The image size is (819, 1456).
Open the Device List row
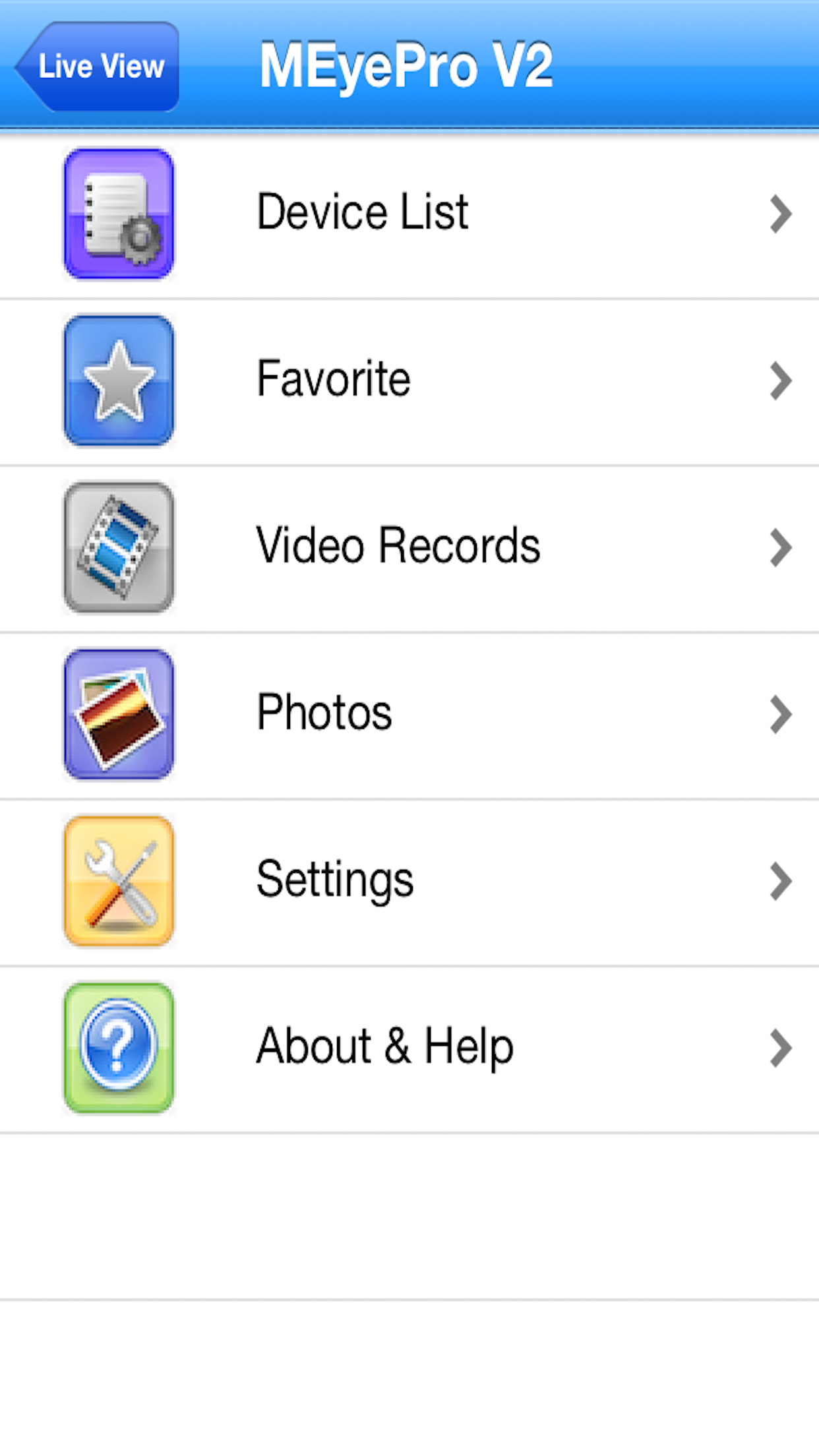coord(409,214)
